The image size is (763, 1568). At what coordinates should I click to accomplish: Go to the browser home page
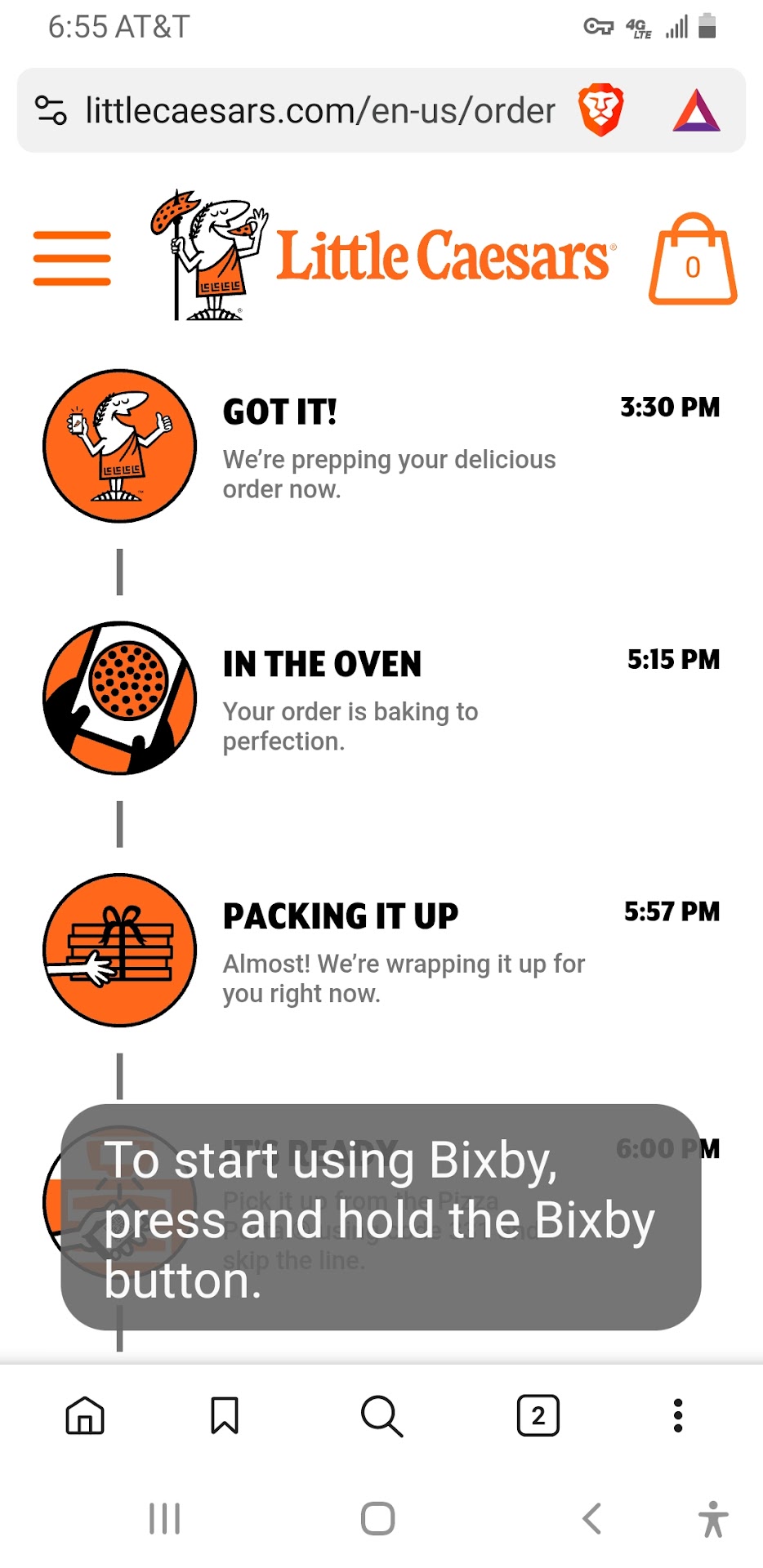(85, 1415)
